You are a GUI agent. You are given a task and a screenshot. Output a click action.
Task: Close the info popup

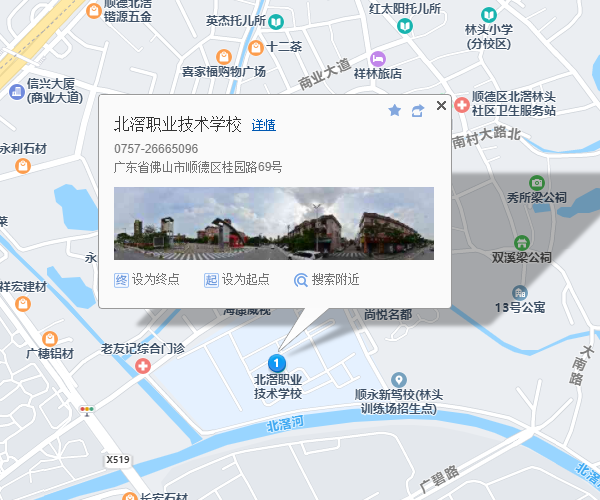coord(441,110)
